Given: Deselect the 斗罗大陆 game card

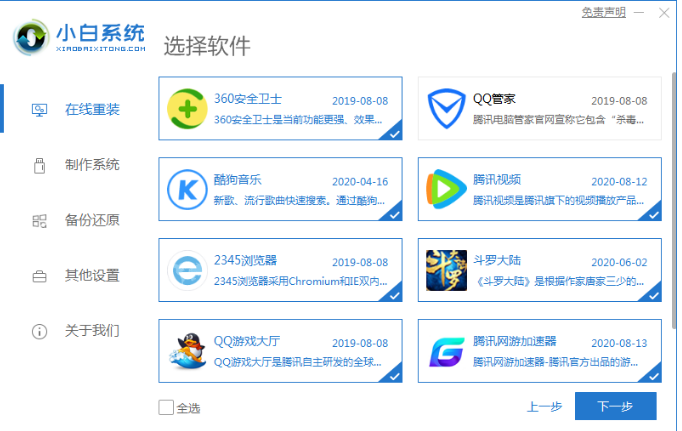Looking at the screenshot, I should tap(539, 271).
